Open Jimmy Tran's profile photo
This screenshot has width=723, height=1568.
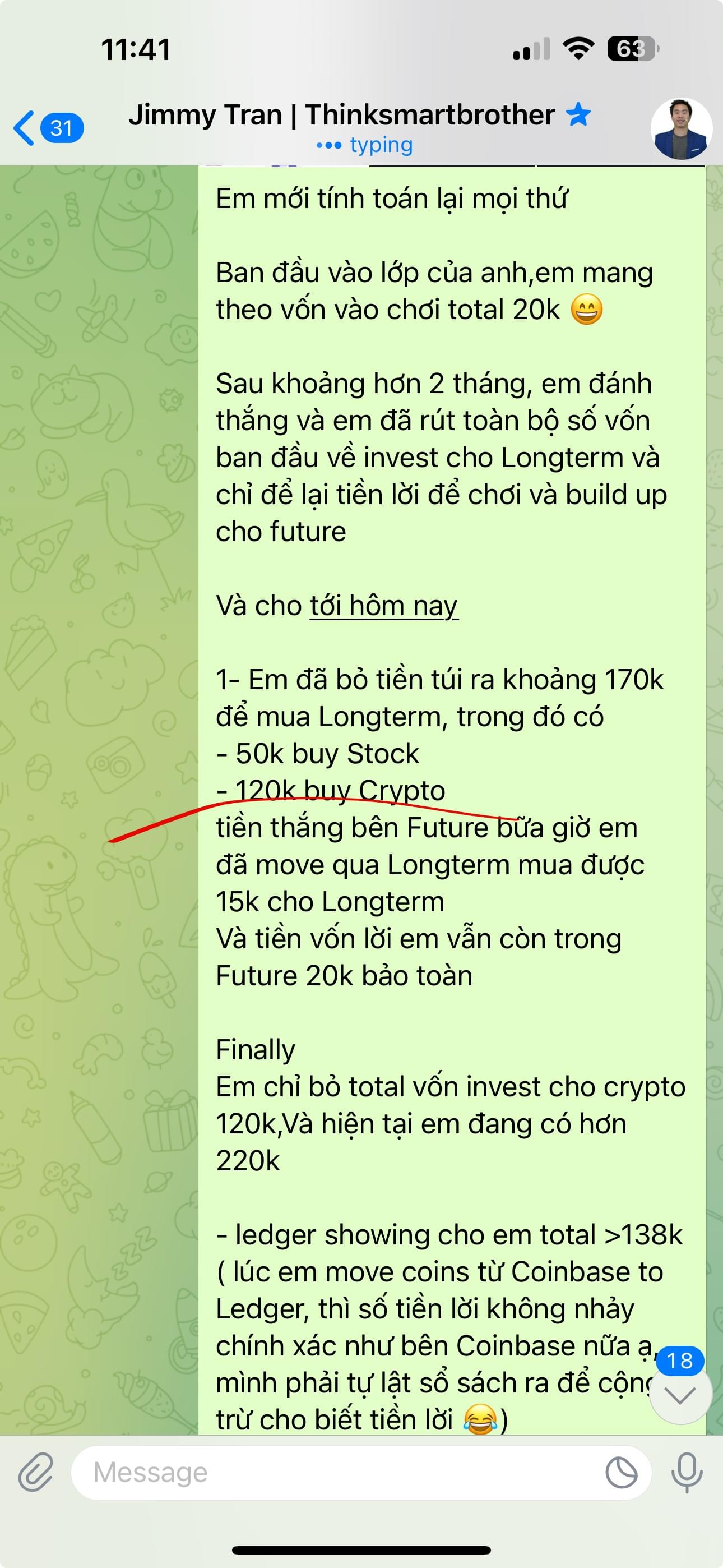click(680, 128)
